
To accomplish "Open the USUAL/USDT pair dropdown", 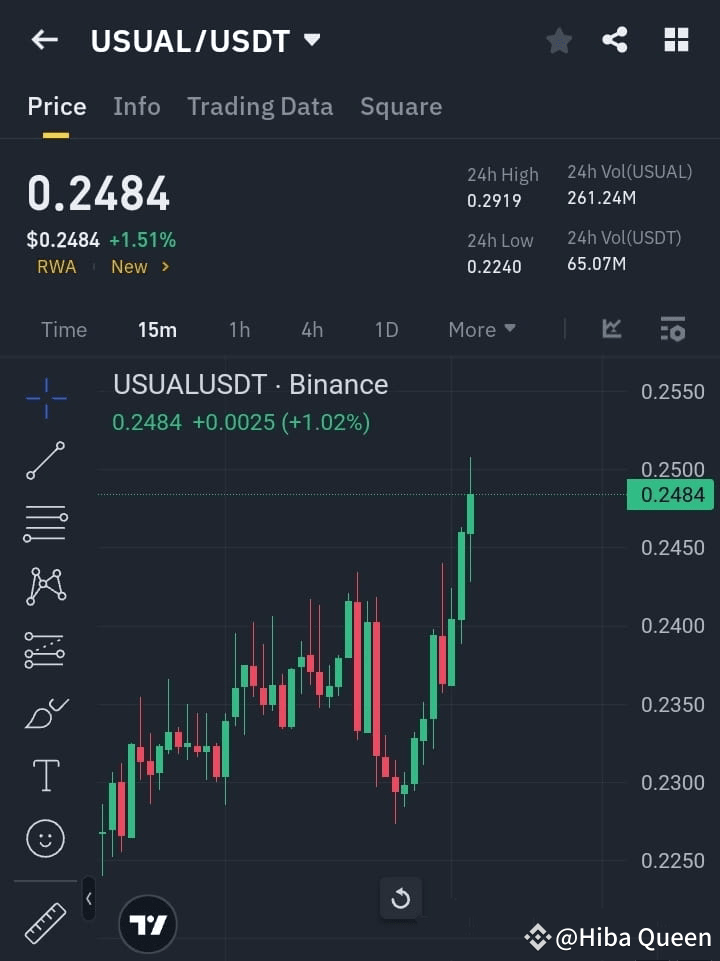I will tap(312, 40).
